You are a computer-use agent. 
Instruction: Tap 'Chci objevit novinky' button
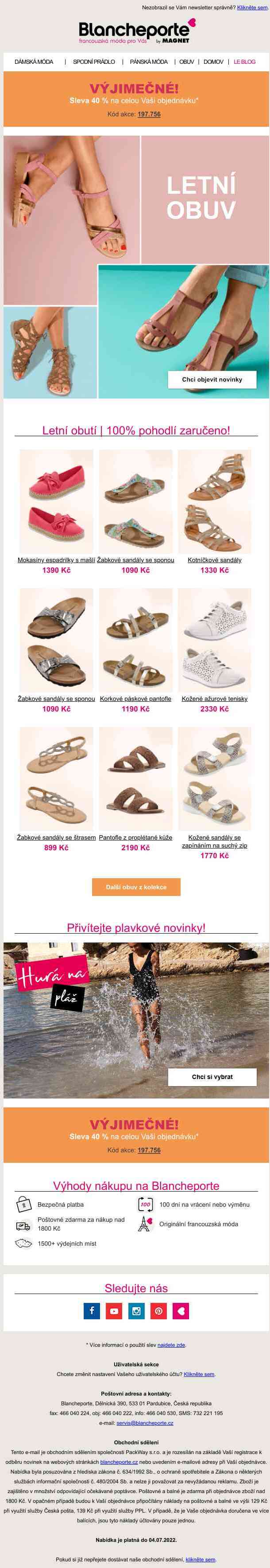coord(212,379)
